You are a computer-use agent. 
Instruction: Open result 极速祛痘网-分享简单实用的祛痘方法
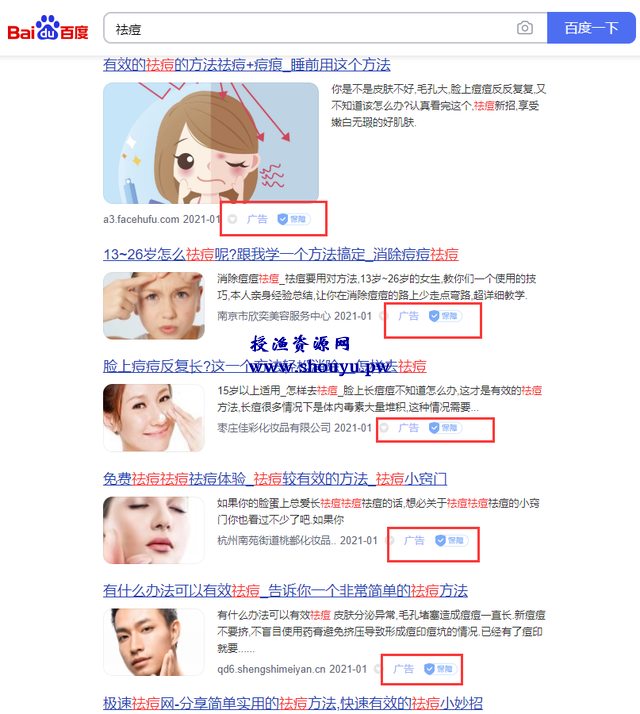292,702
